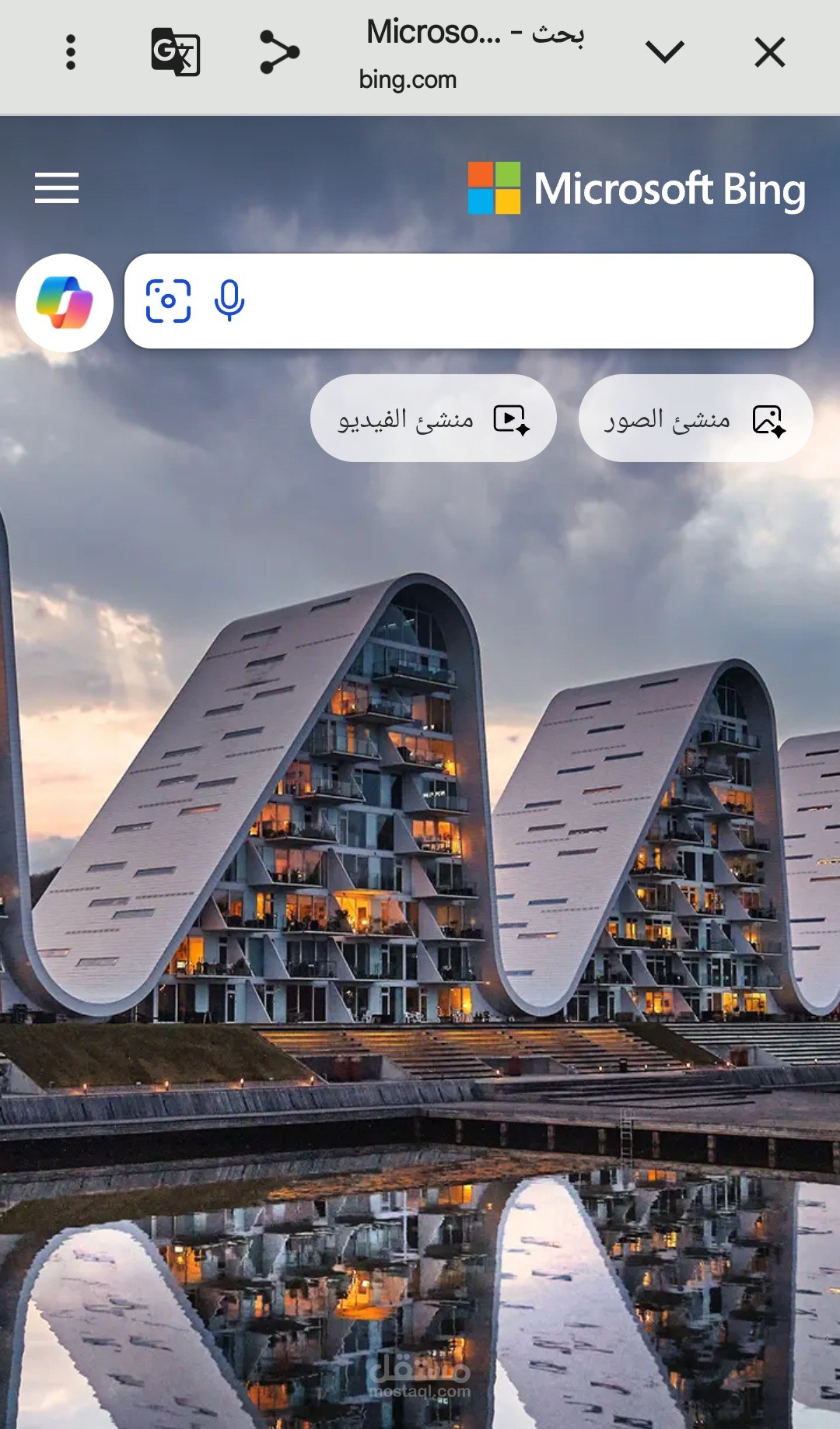Image resolution: width=840 pixels, height=1429 pixels.
Task: Click the video icon inside منشئ الفيديو button
Action: [x=511, y=419]
